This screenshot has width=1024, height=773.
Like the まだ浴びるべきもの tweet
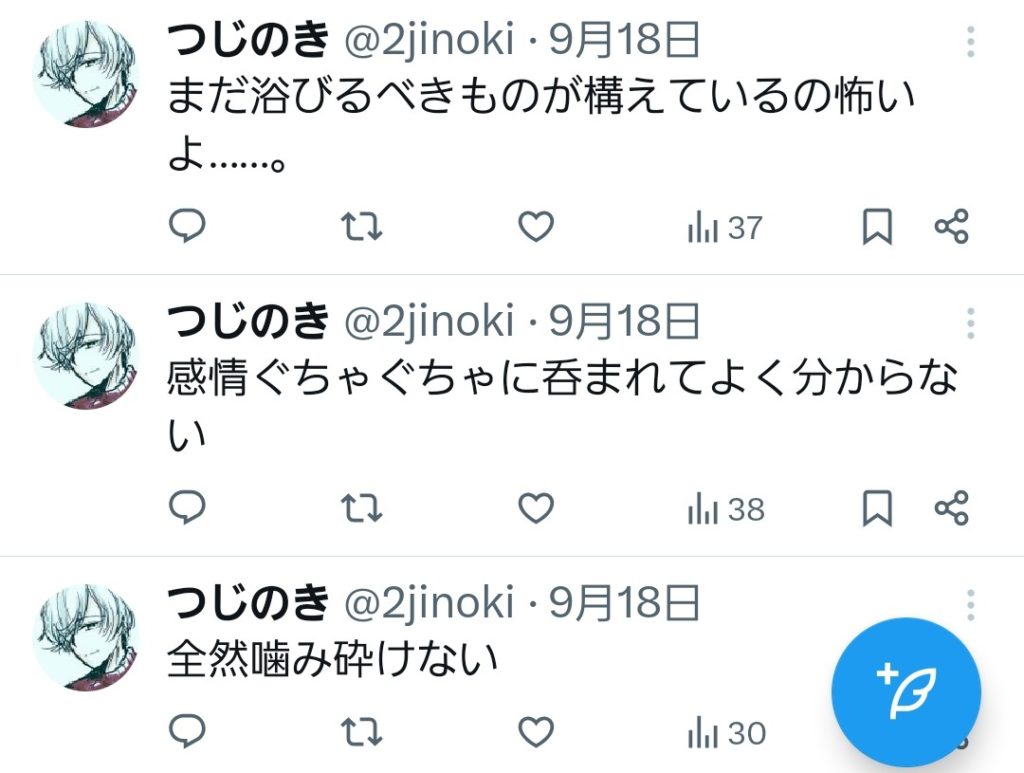coord(536,227)
